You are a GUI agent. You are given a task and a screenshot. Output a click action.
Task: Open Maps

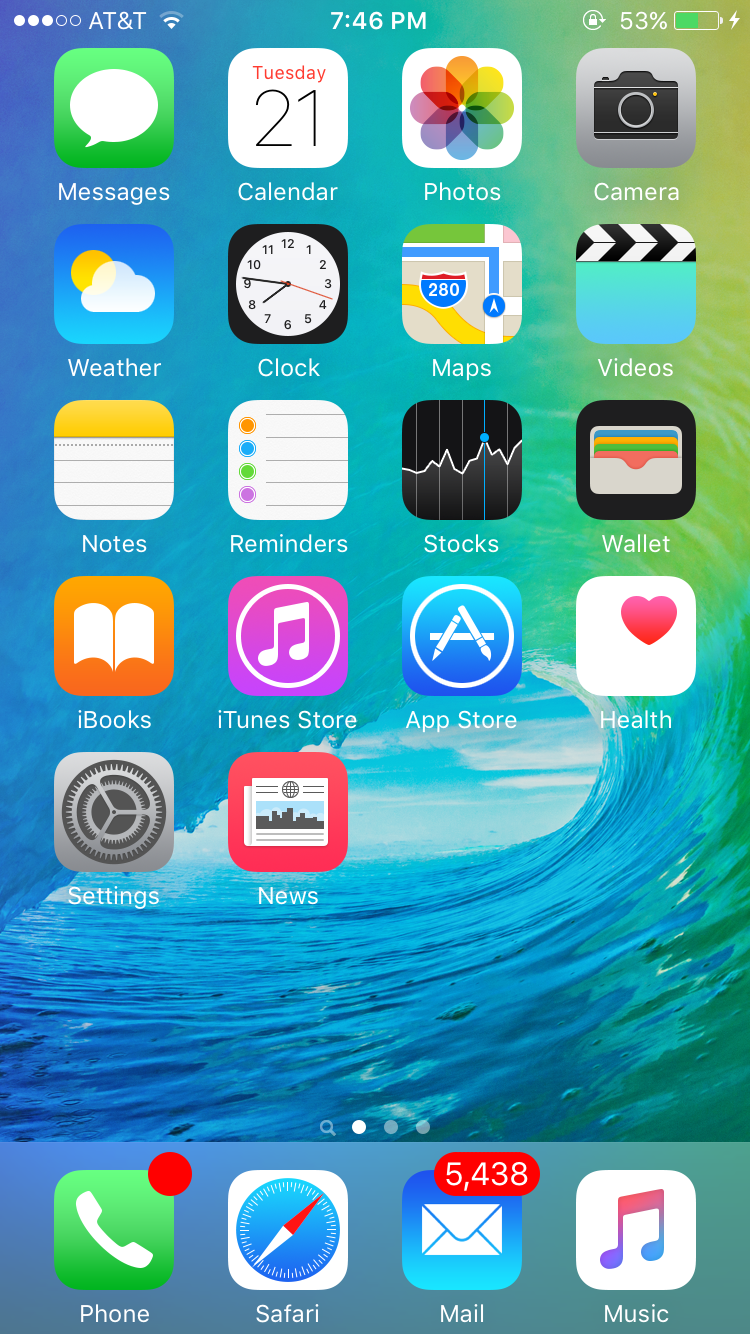[x=462, y=284]
